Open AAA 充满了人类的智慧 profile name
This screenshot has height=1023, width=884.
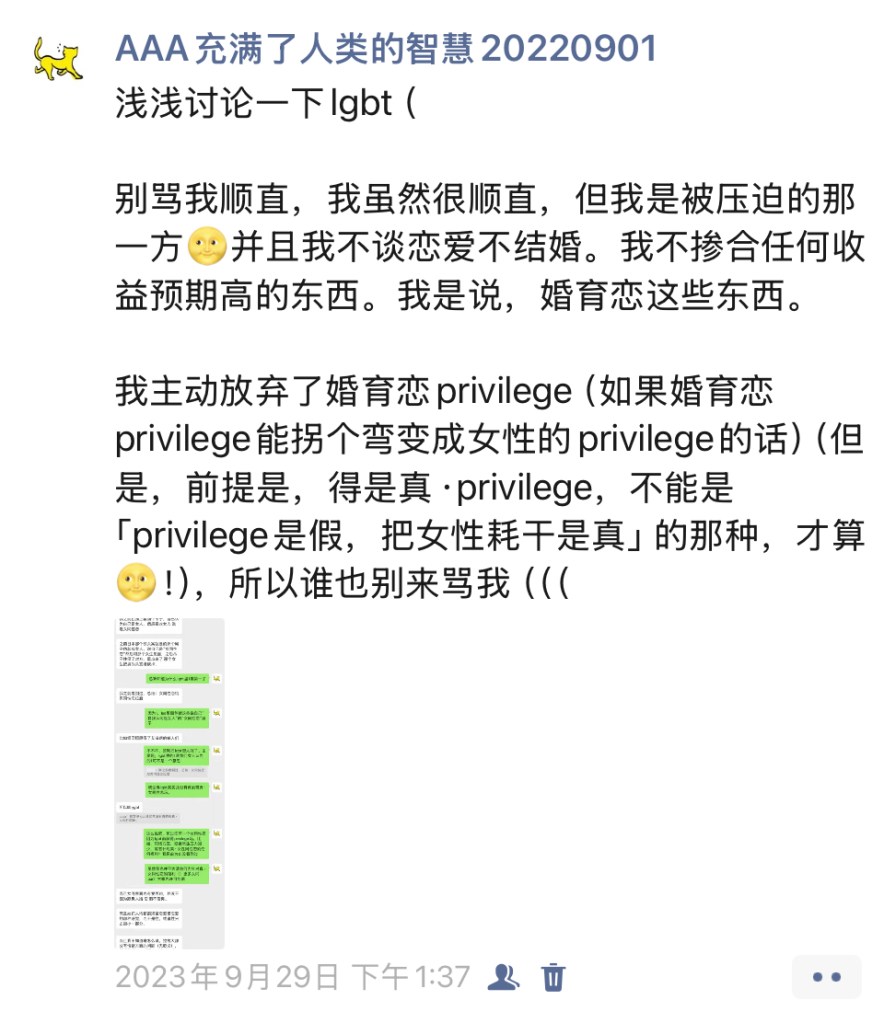click(385, 47)
